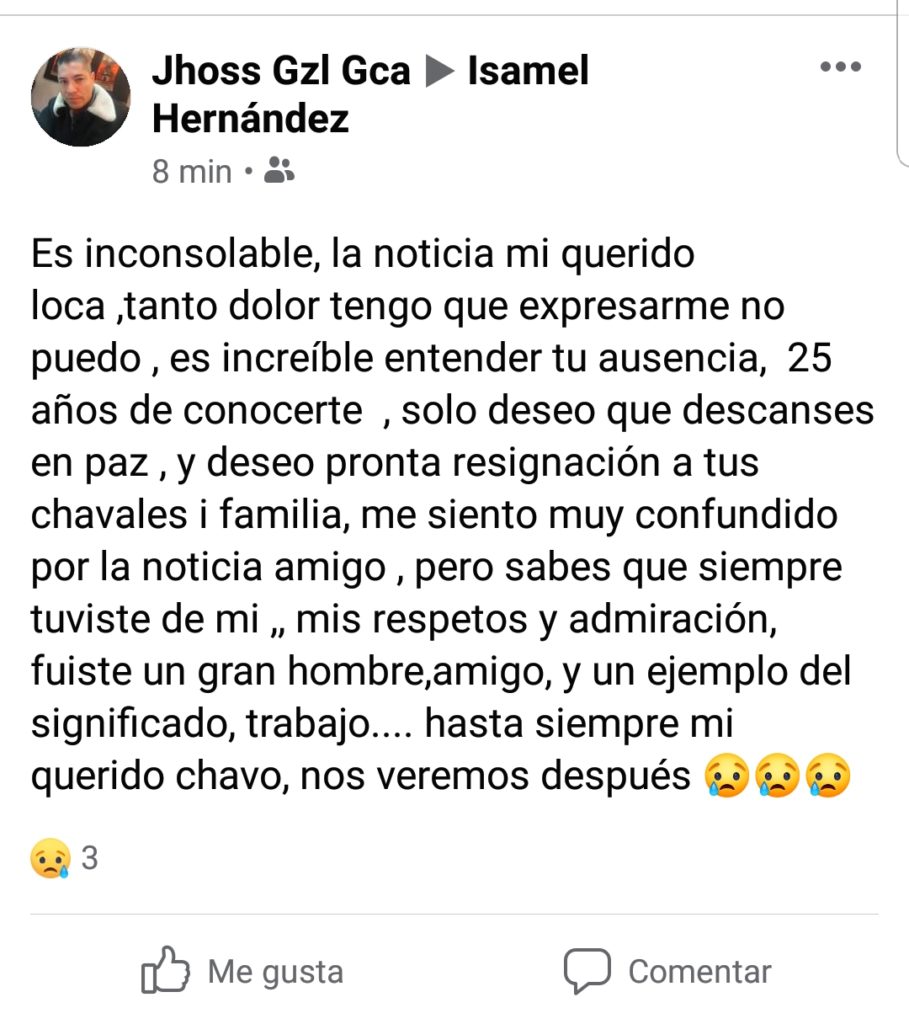View who reacted with sad emoji
Viewport: 909px width, 1024px height.
click(x=63, y=858)
